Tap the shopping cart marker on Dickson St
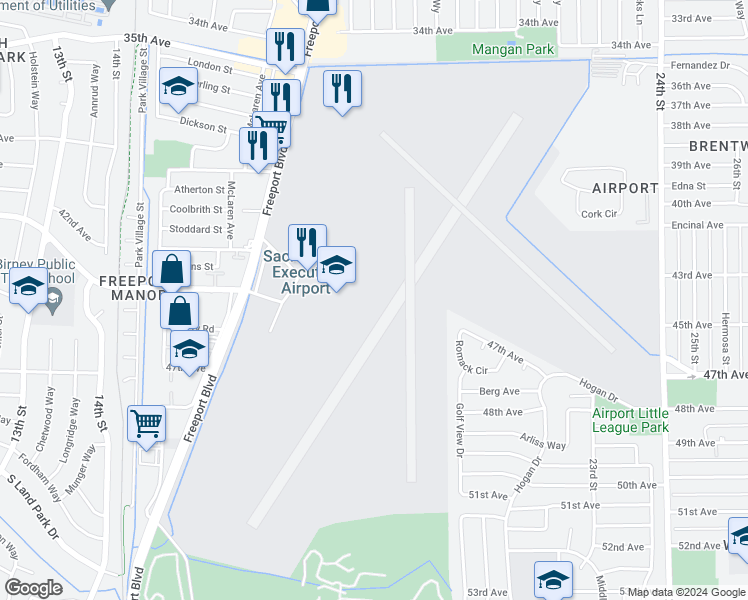Screen dimensions: 748x600 [x=272, y=127]
